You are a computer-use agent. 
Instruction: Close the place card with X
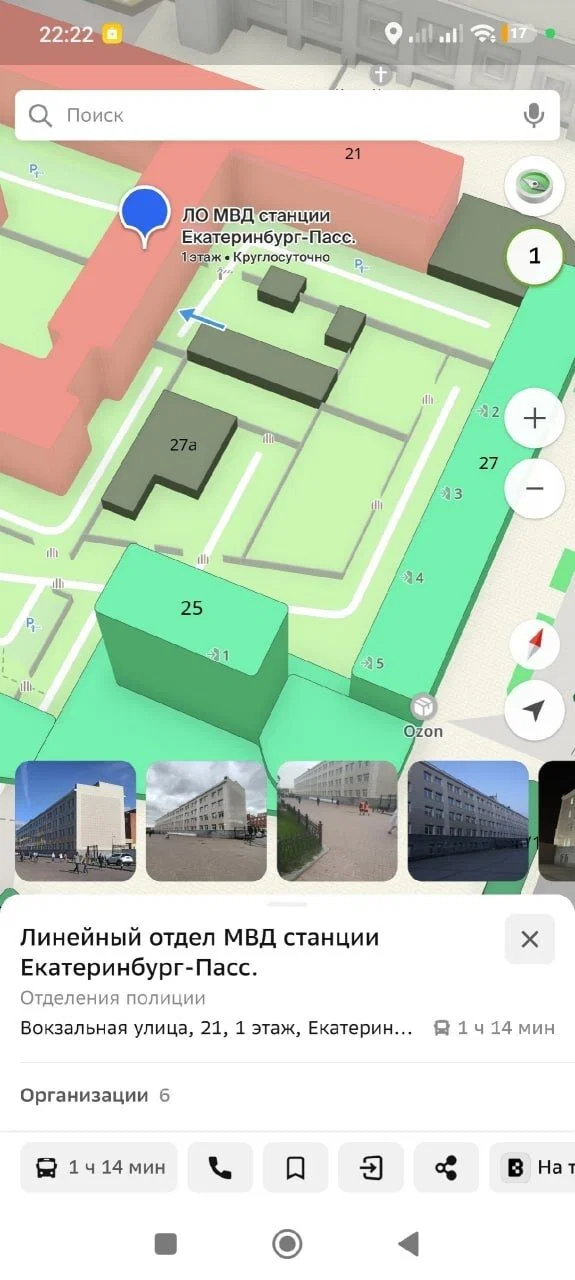(530, 939)
